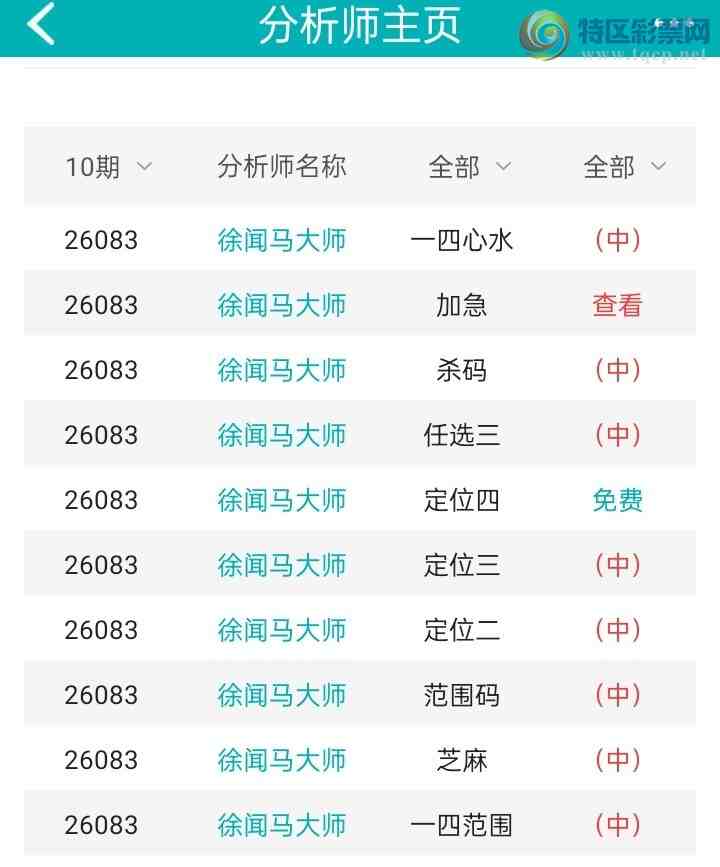Click the 分析师主页 page title
720x867 pixels.
[360, 27]
